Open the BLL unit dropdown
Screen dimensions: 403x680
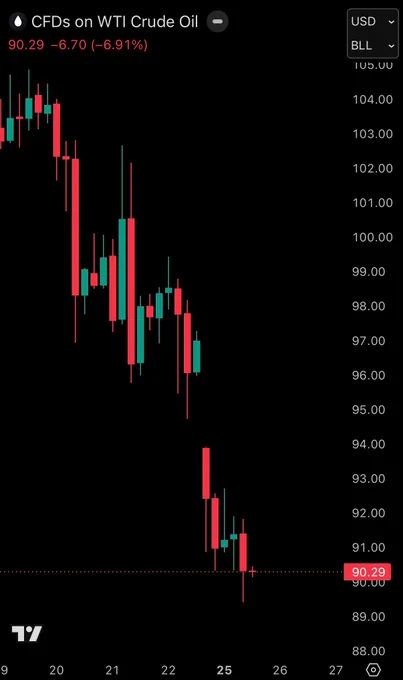[373, 46]
